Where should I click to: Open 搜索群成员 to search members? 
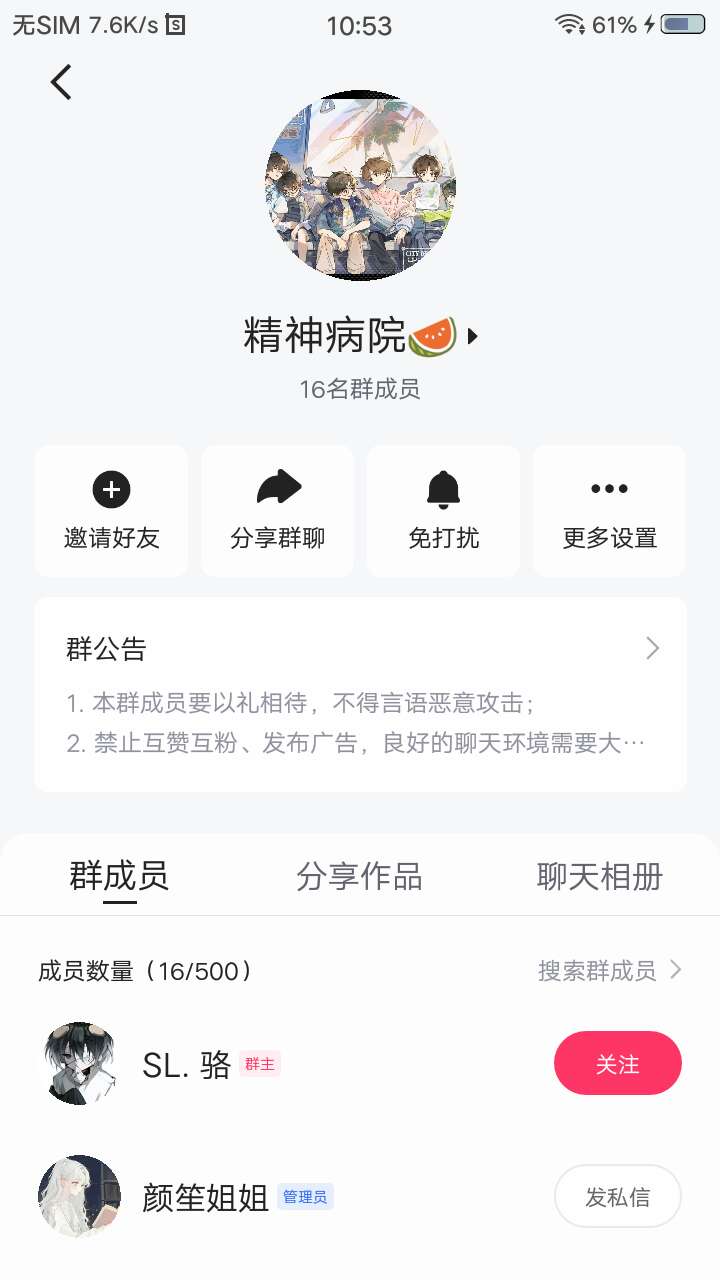609,970
